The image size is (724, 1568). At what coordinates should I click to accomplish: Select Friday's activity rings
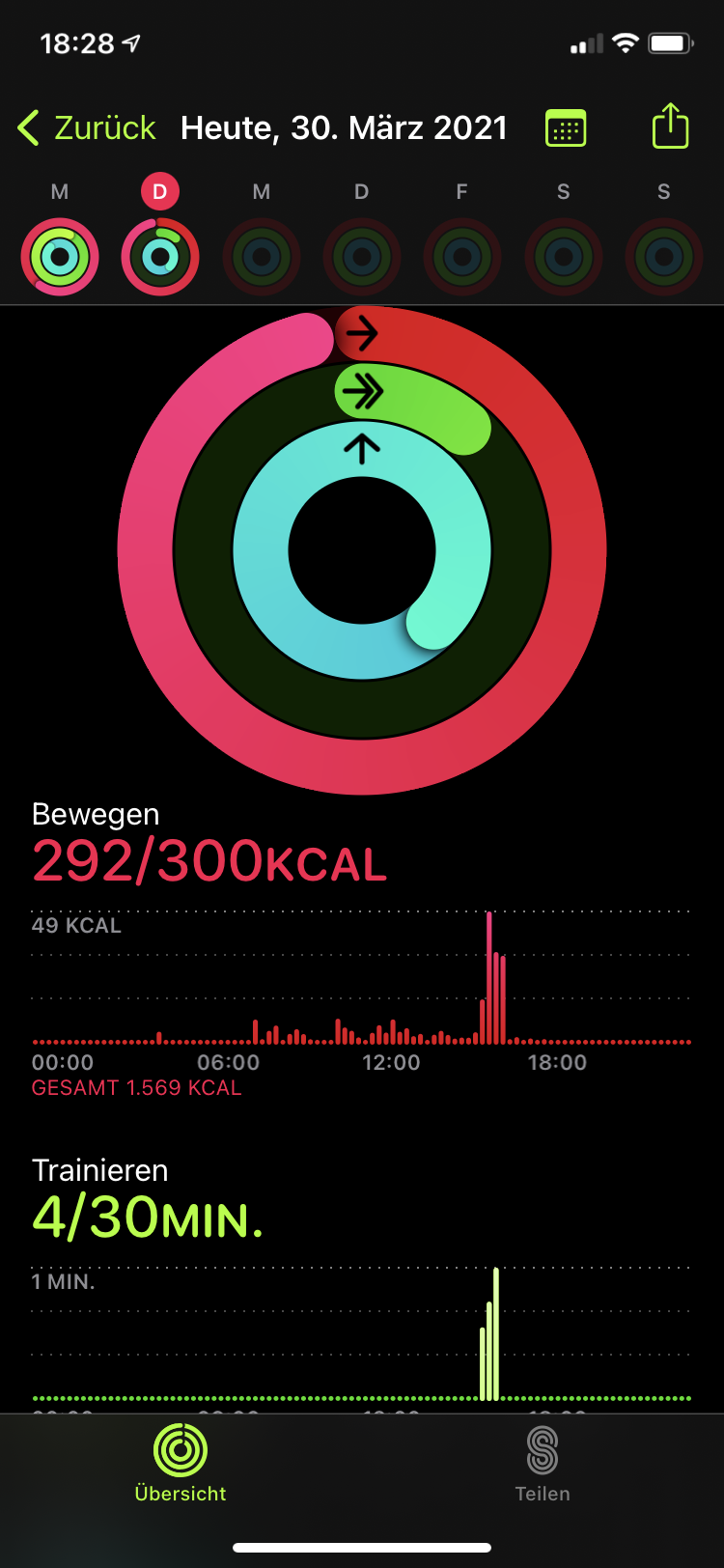(461, 256)
